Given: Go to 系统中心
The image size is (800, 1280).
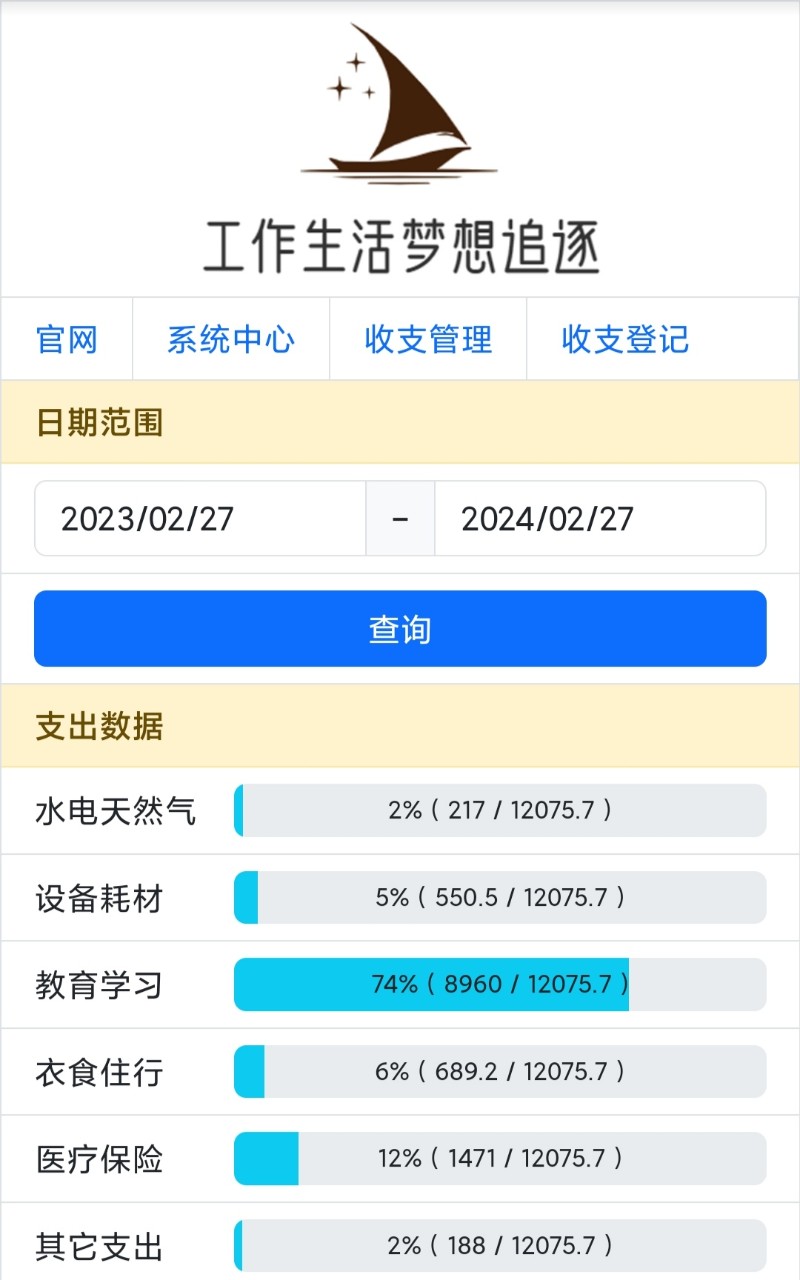Looking at the screenshot, I should pyautogui.click(x=231, y=339).
